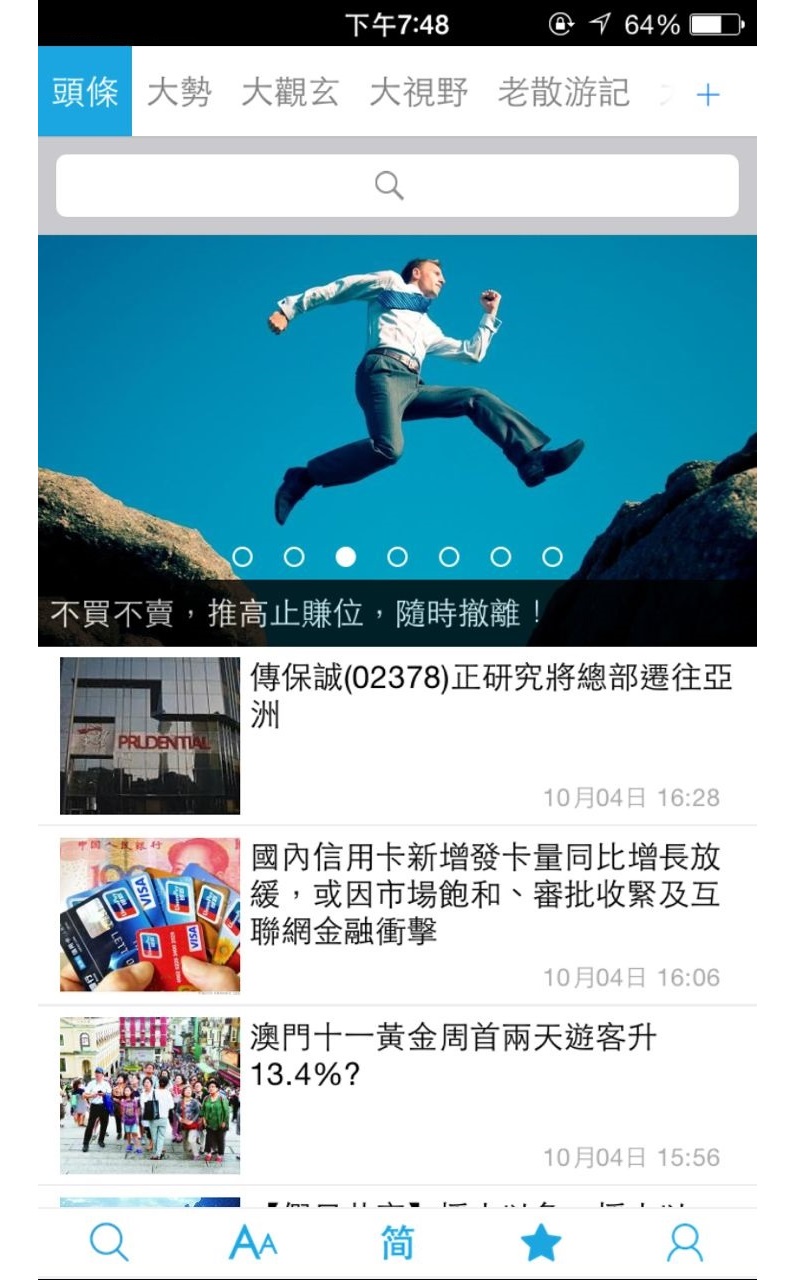This screenshot has height=1280, width=800.
Task: Tap the search box under the tabs
Action: (x=397, y=186)
